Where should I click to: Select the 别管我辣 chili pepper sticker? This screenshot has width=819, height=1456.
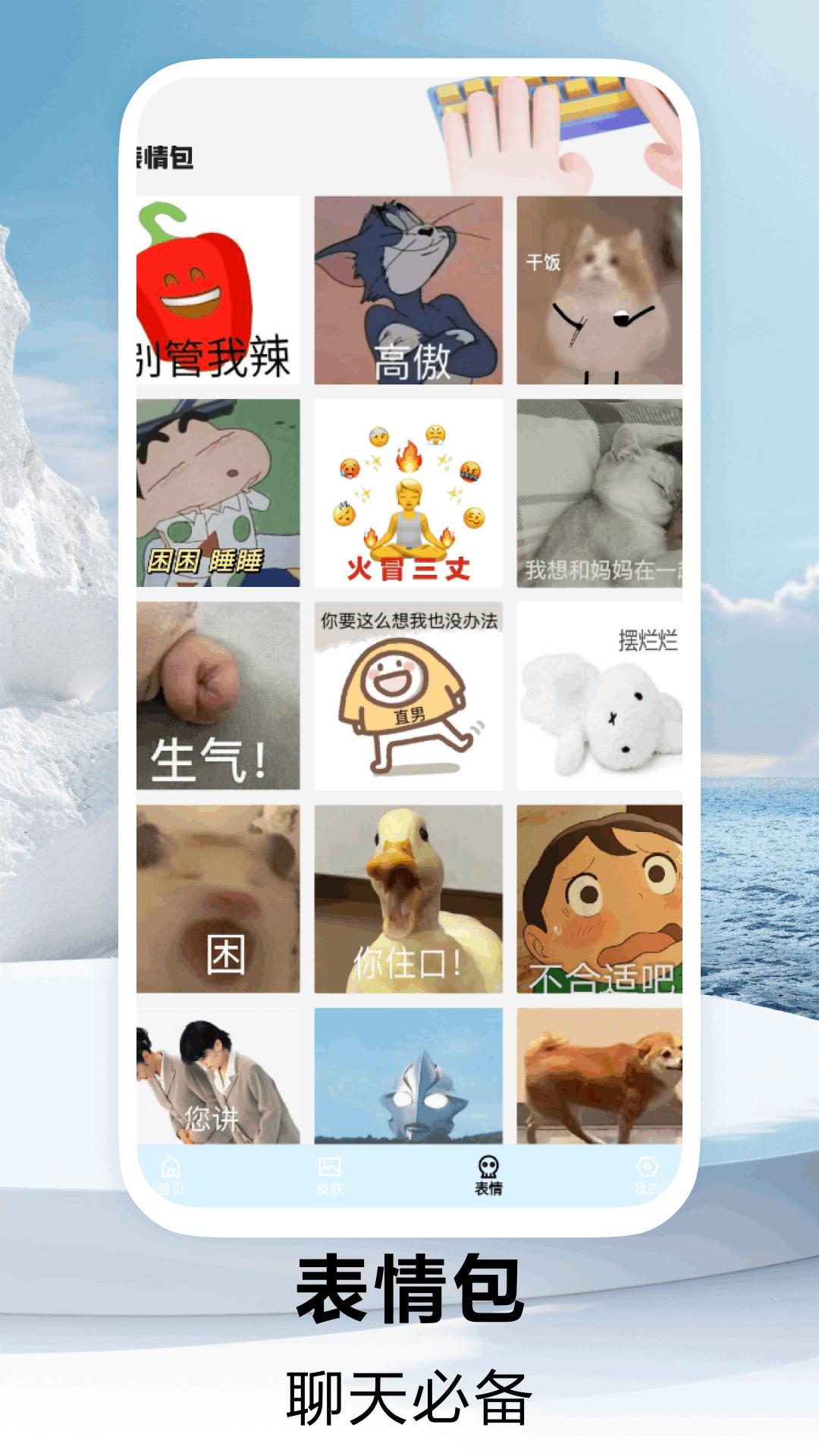tap(216, 292)
